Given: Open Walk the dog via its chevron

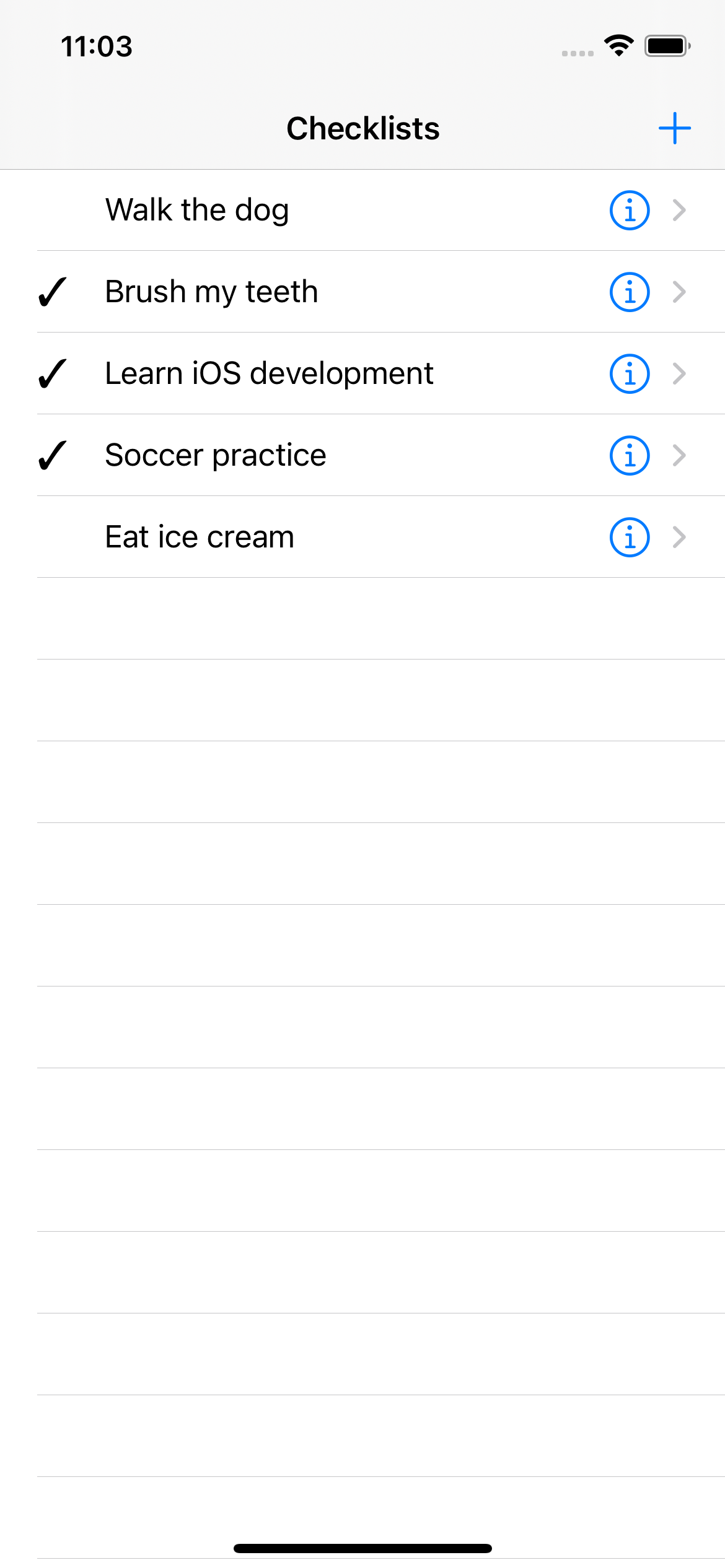Looking at the screenshot, I should click(x=680, y=210).
